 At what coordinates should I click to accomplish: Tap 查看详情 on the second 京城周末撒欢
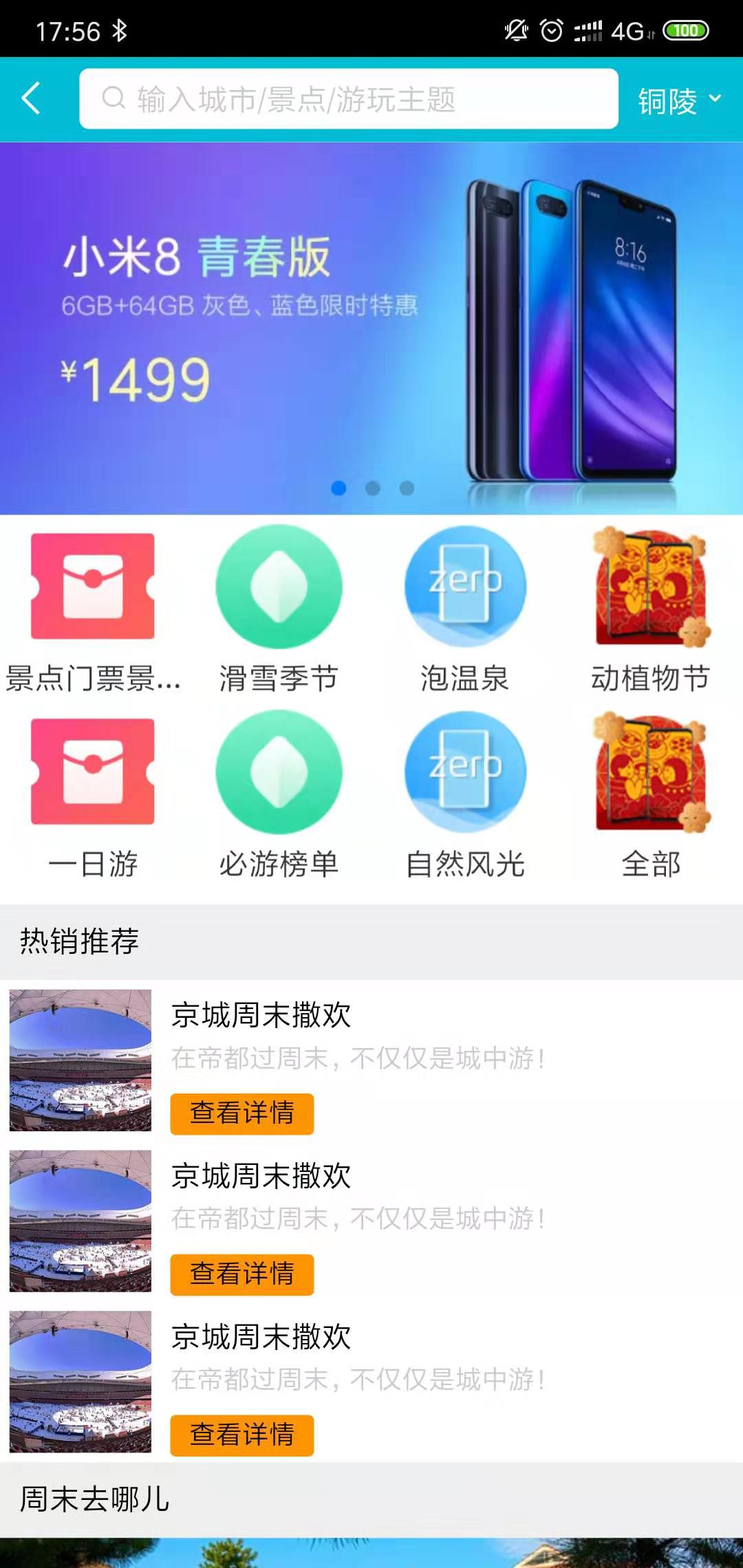tap(241, 1274)
